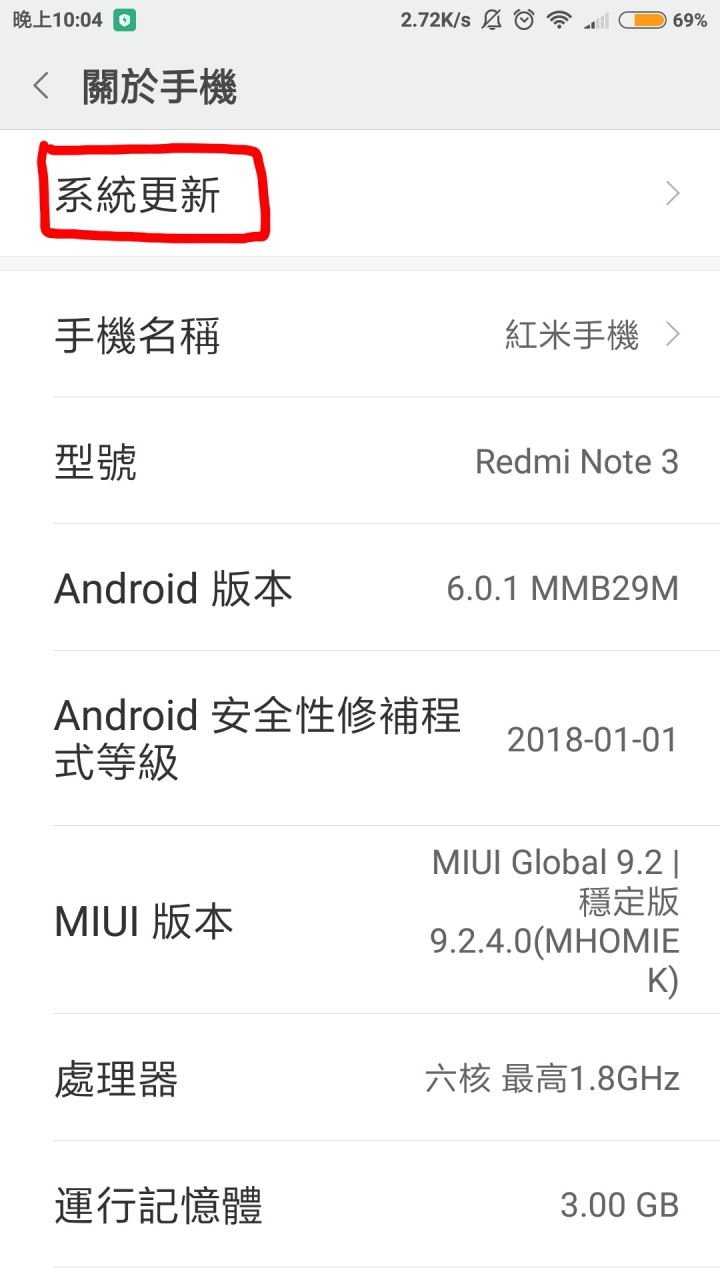Open 手機名稱 phone name setting

[360, 335]
